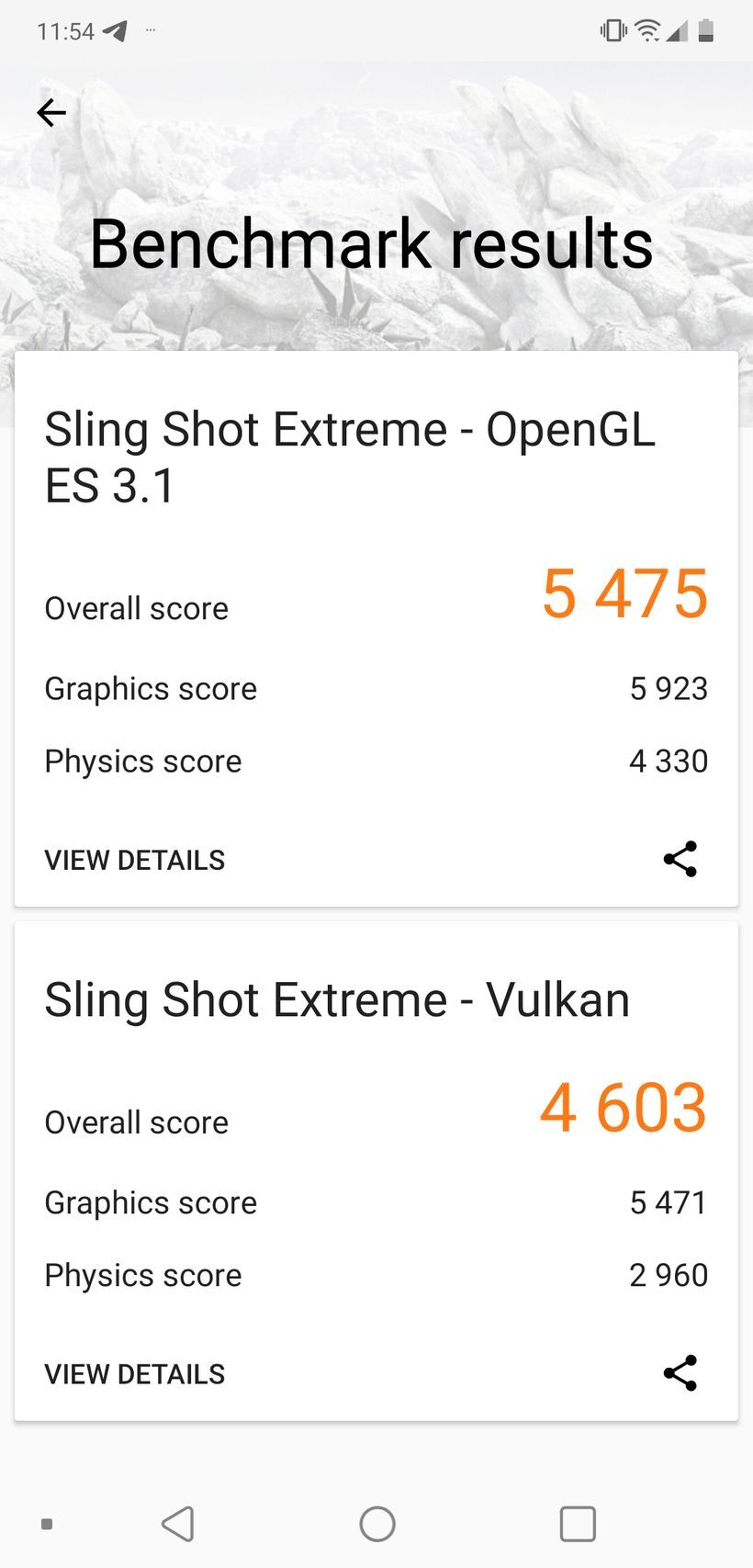The image size is (753, 1568).
Task: Click the back arrow at top left
Action: pos(51,112)
